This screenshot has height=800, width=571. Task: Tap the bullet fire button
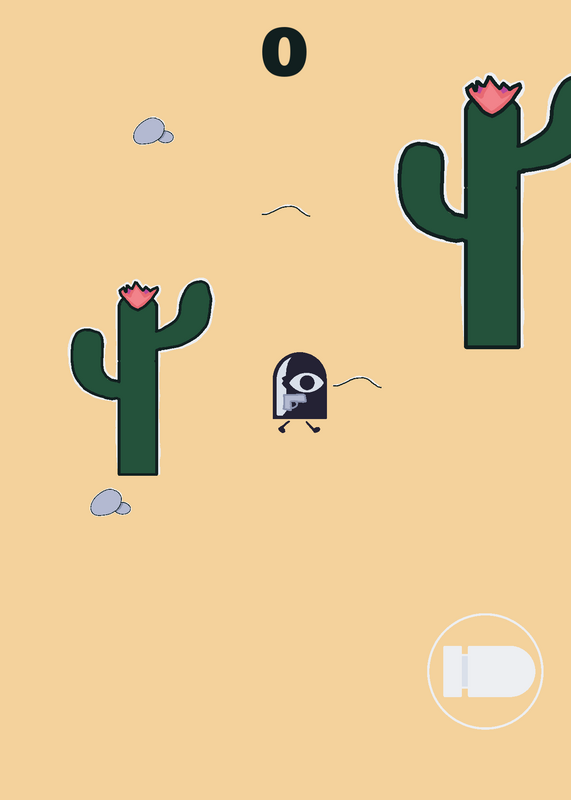(485, 671)
